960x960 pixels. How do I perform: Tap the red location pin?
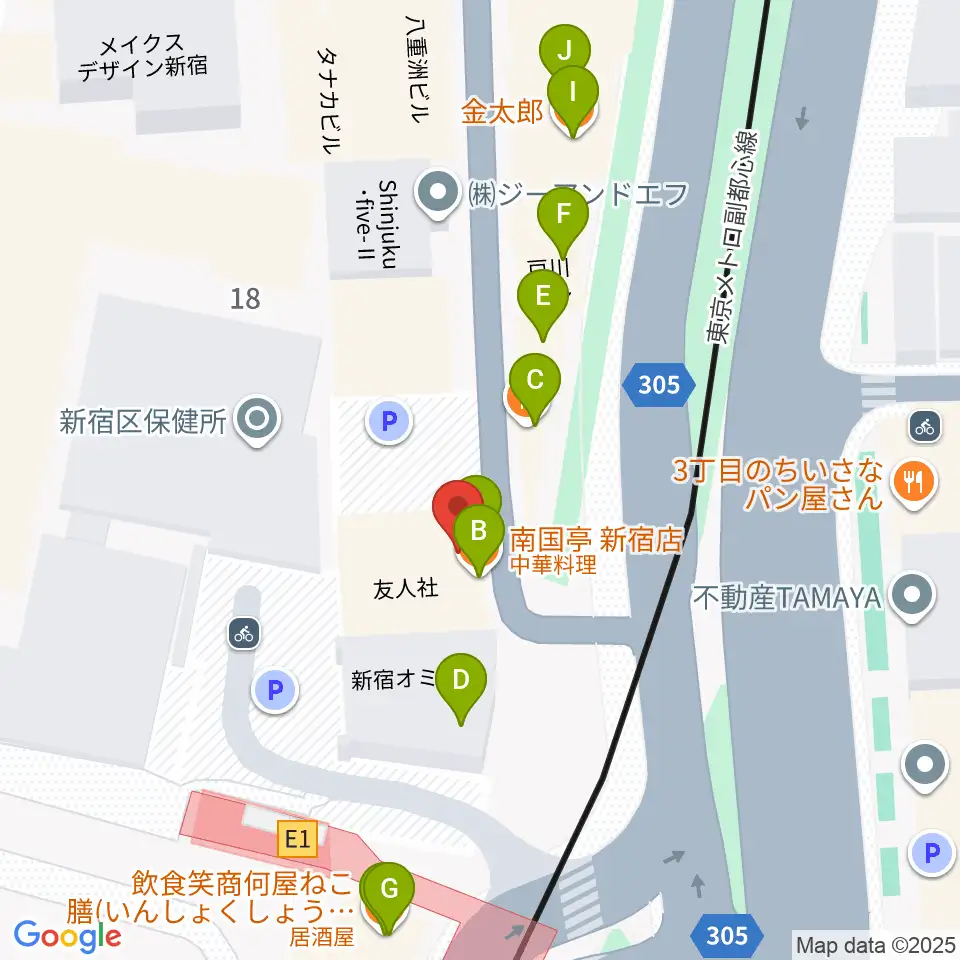point(456,507)
